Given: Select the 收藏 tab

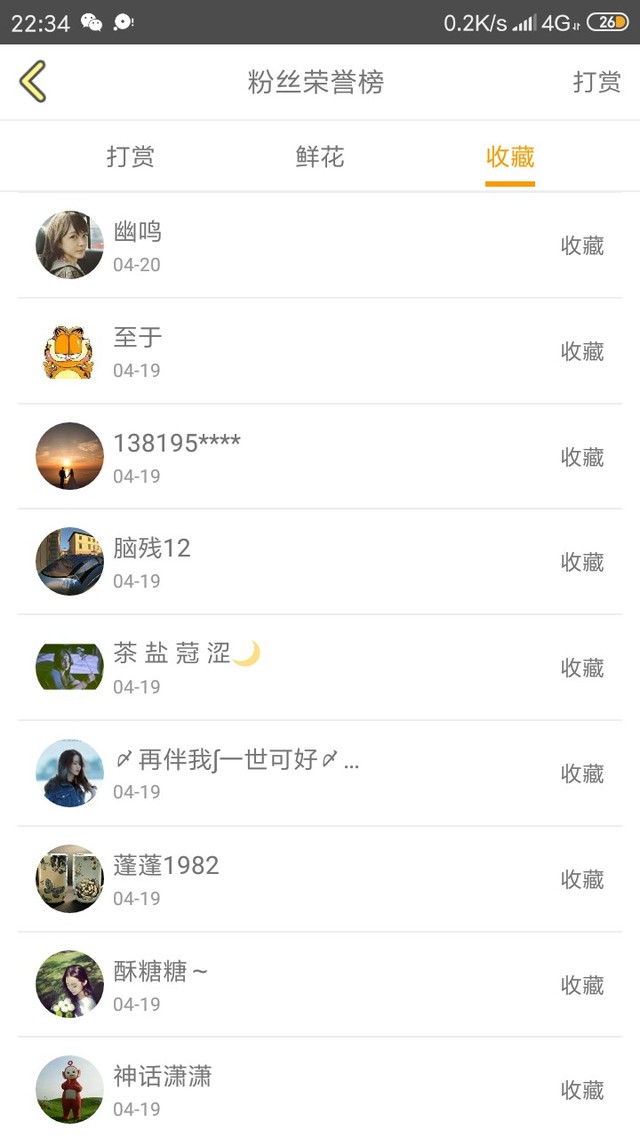Looking at the screenshot, I should (510, 157).
